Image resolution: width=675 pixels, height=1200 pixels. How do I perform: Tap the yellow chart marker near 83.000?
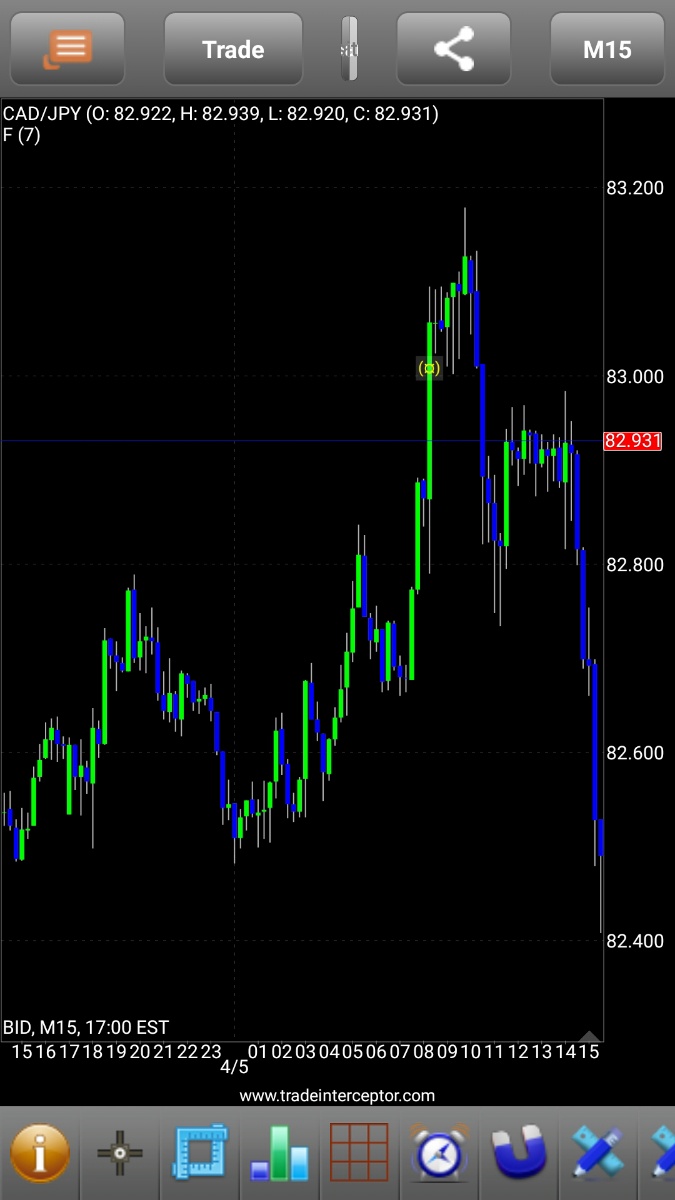429,368
